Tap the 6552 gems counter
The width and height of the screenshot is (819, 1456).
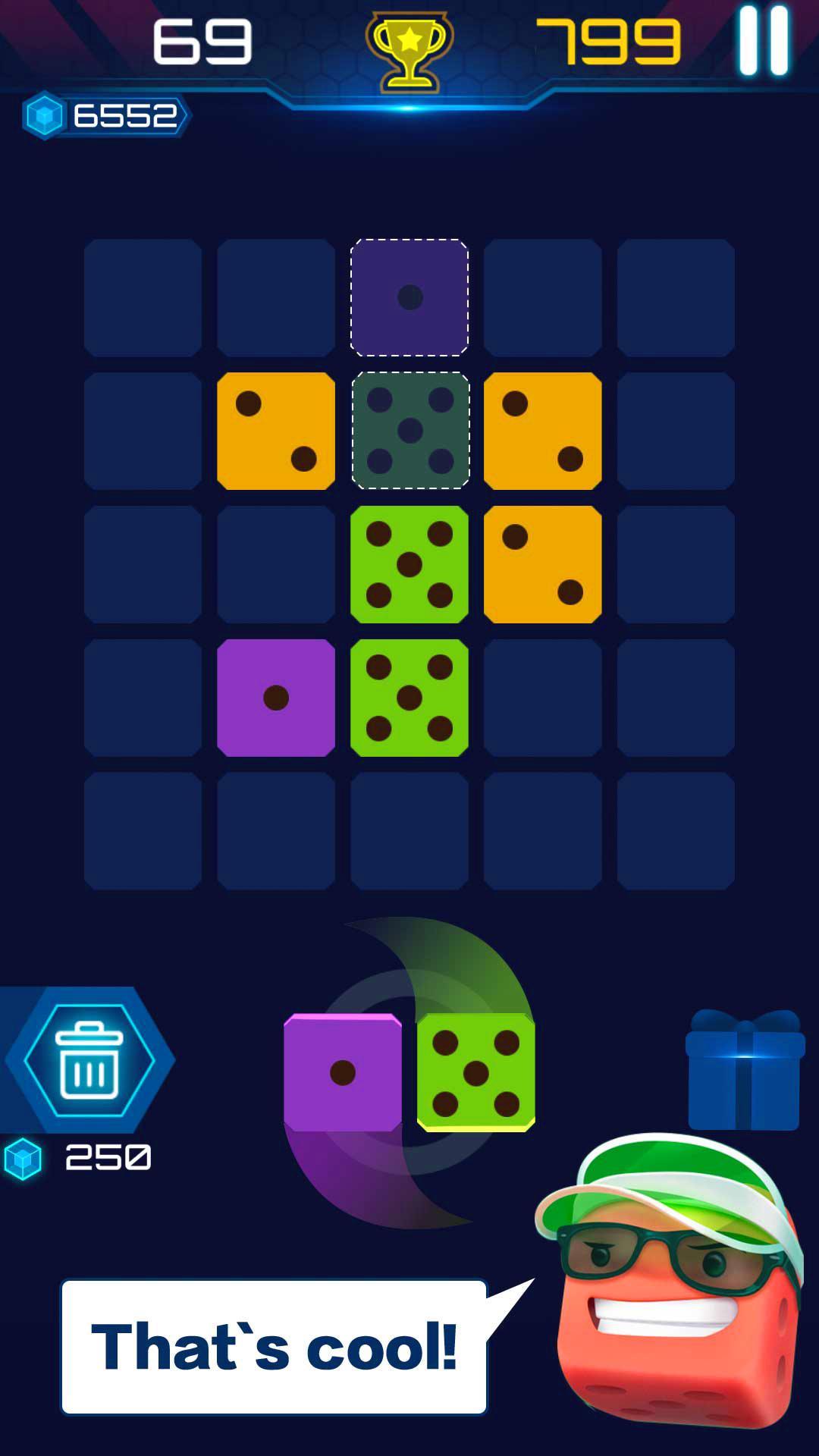106,116
